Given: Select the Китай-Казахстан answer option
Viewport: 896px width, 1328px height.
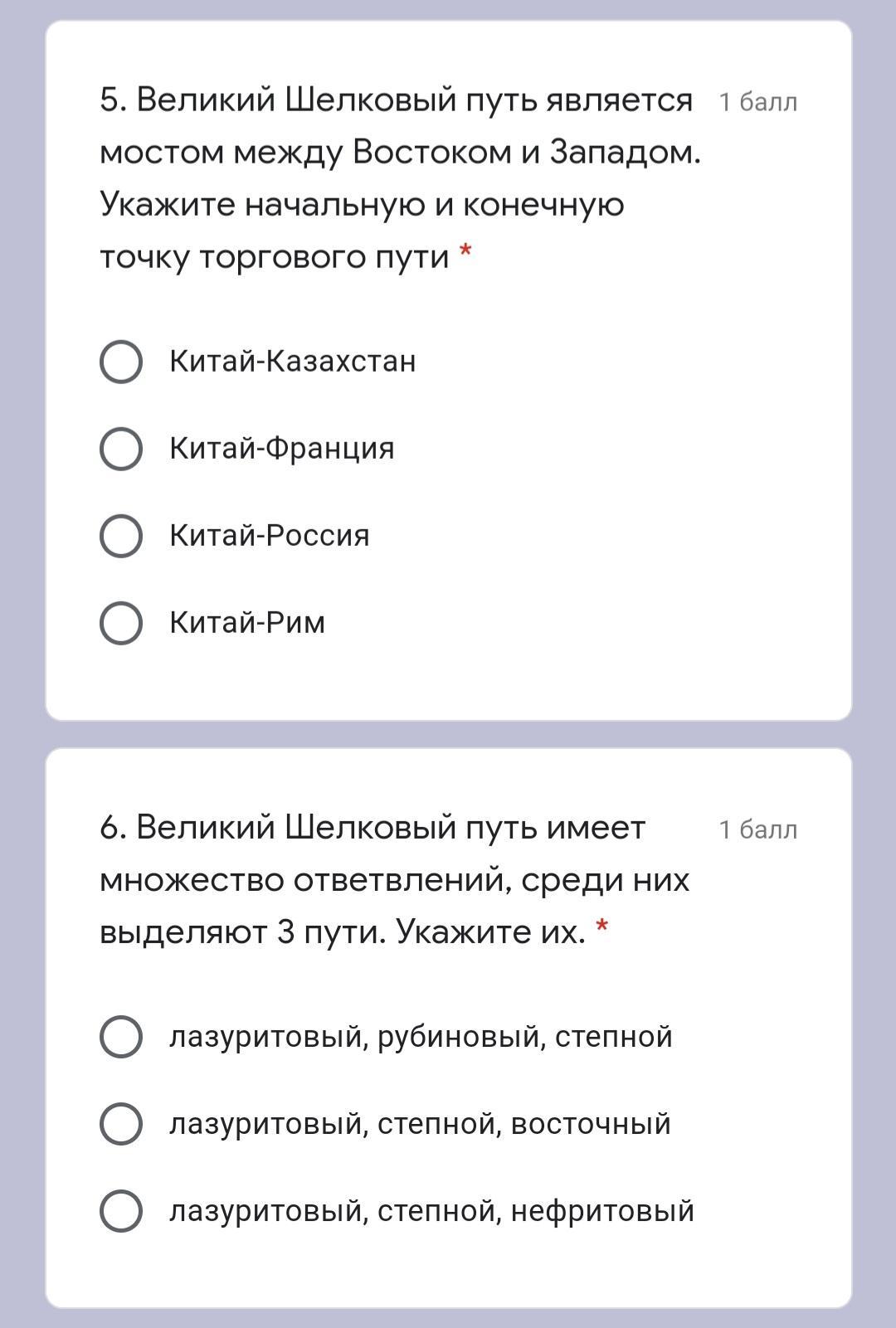Looking at the screenshot, I should (121, 362).
